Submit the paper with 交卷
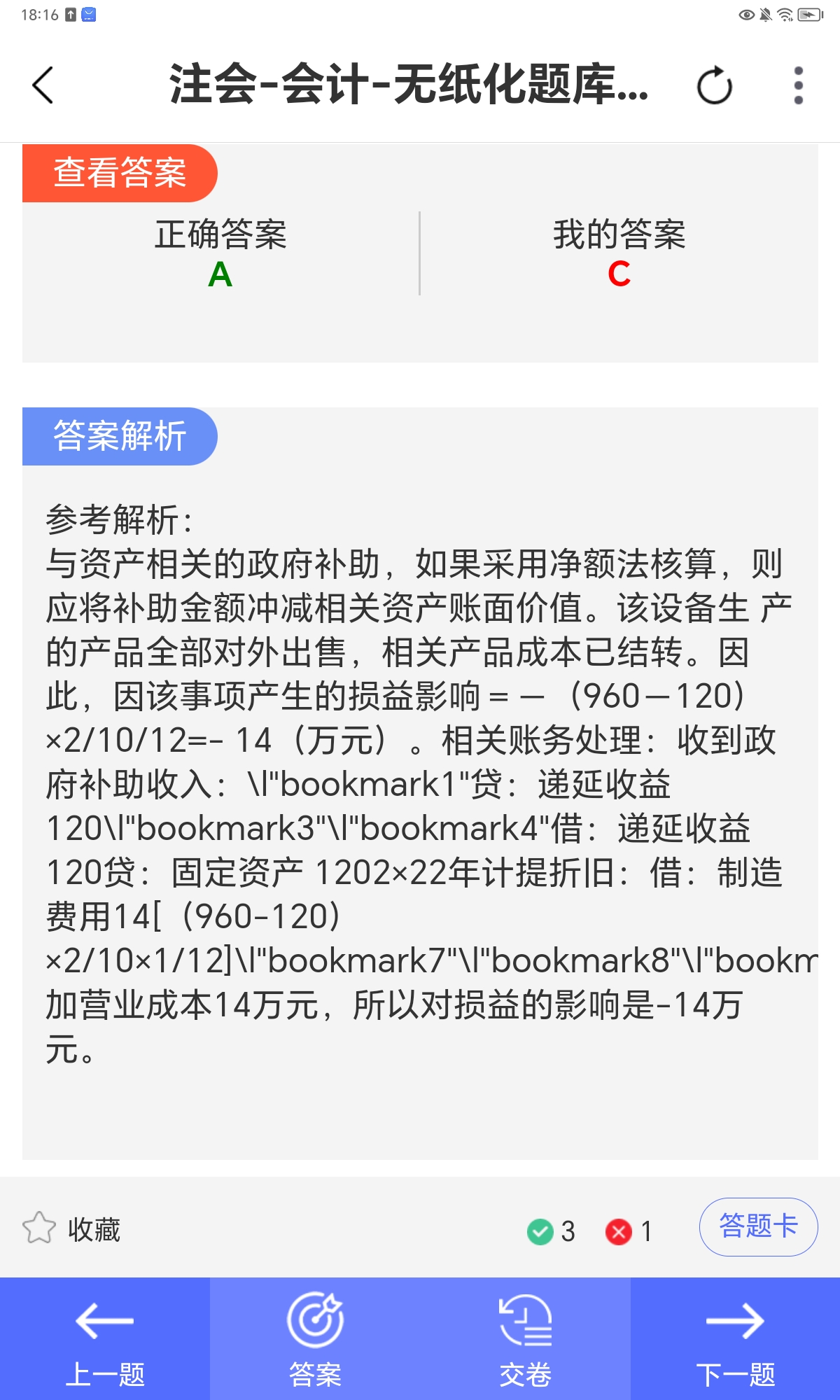The height and width of the screenshot is (1400, 840). 525,1340
